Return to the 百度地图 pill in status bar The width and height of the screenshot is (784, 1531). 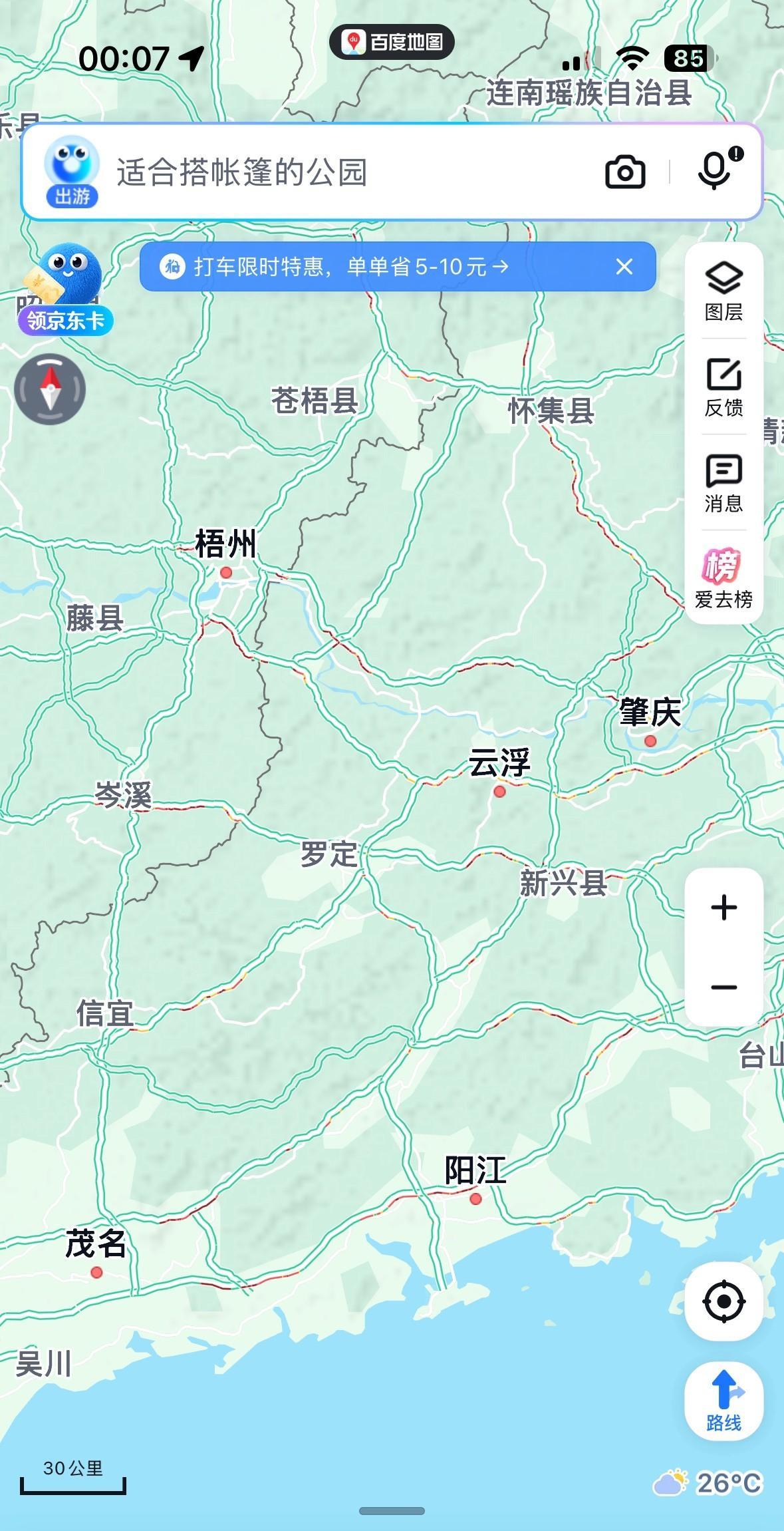click(x=392, y=43)
